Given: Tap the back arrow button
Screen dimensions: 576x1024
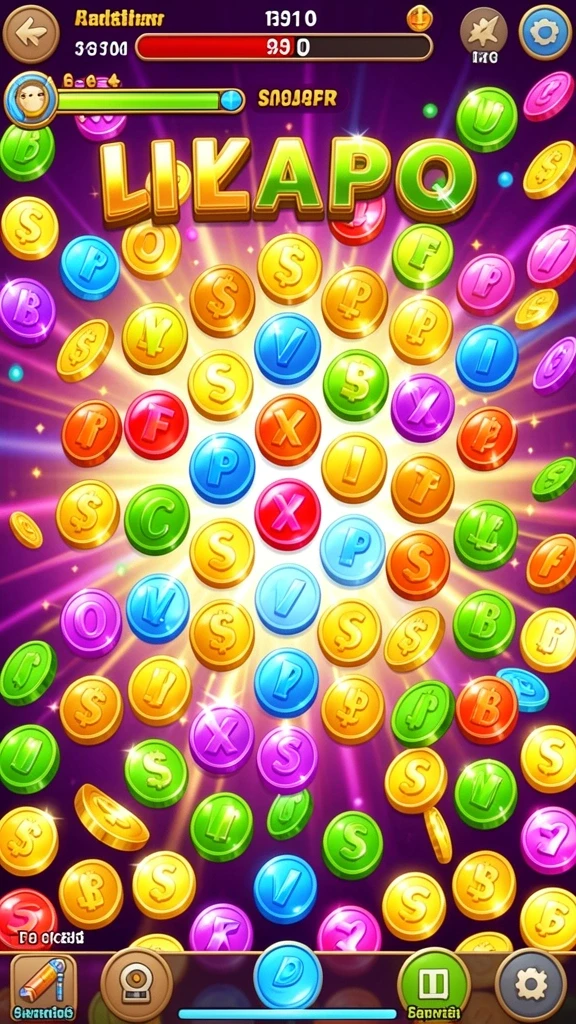Looking at the screenshot, I should (30, 33).
